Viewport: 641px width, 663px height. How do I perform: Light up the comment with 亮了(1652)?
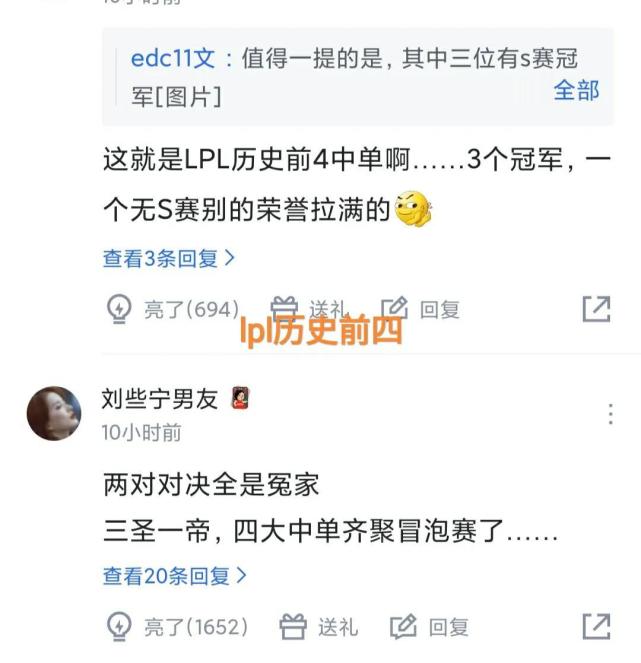tap(177, 627)
